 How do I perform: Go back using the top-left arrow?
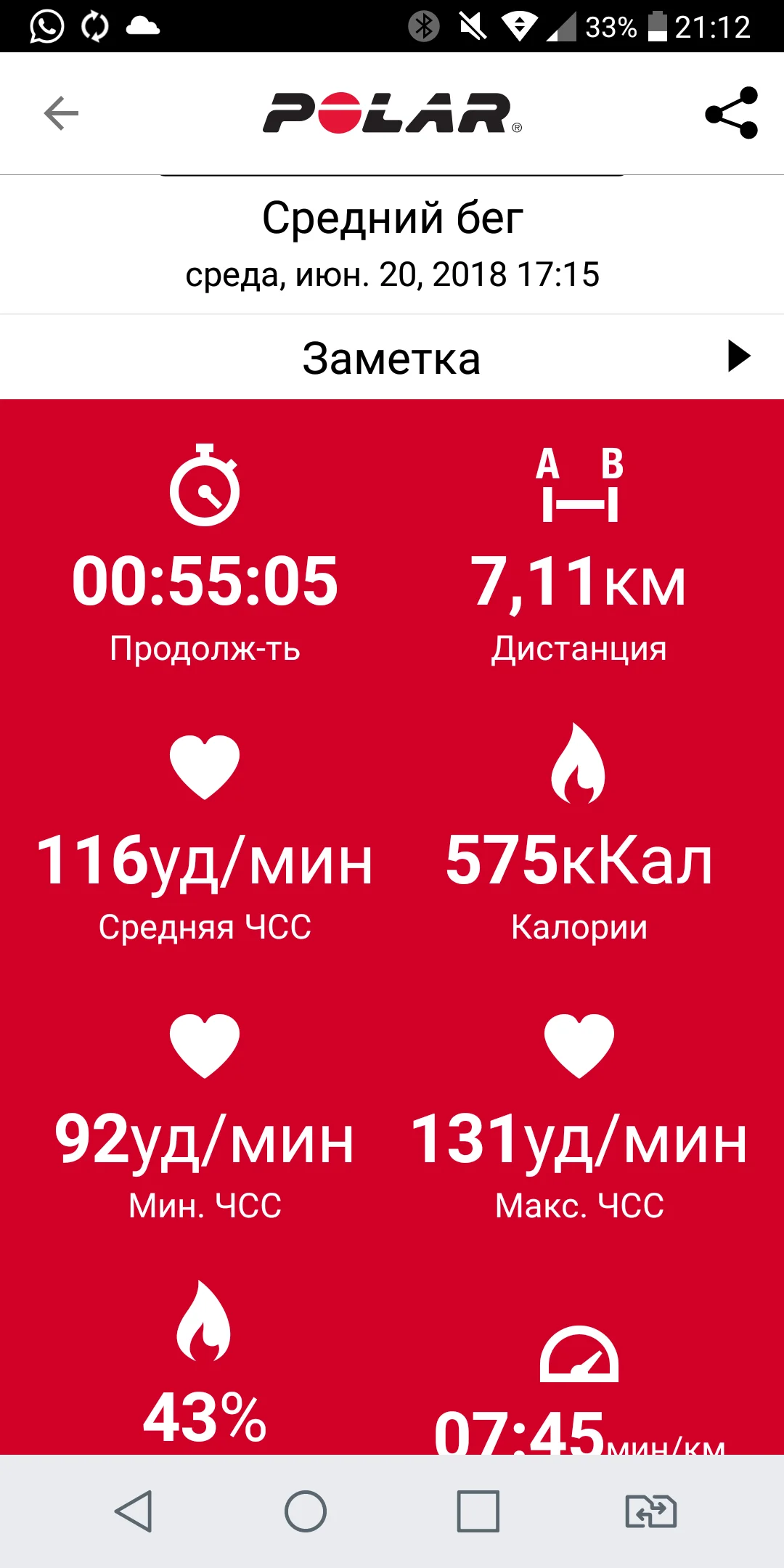pos(61,113)
